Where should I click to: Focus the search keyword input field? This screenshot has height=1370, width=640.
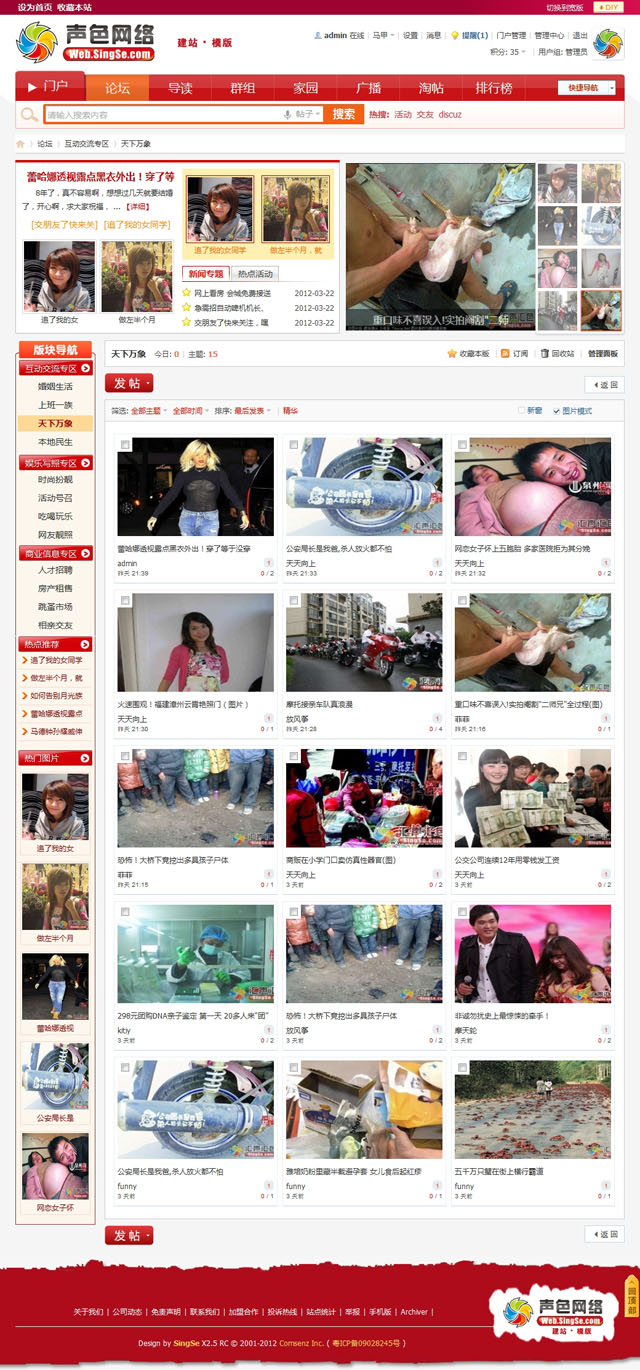pyautogui.click(x=160, y=115)
